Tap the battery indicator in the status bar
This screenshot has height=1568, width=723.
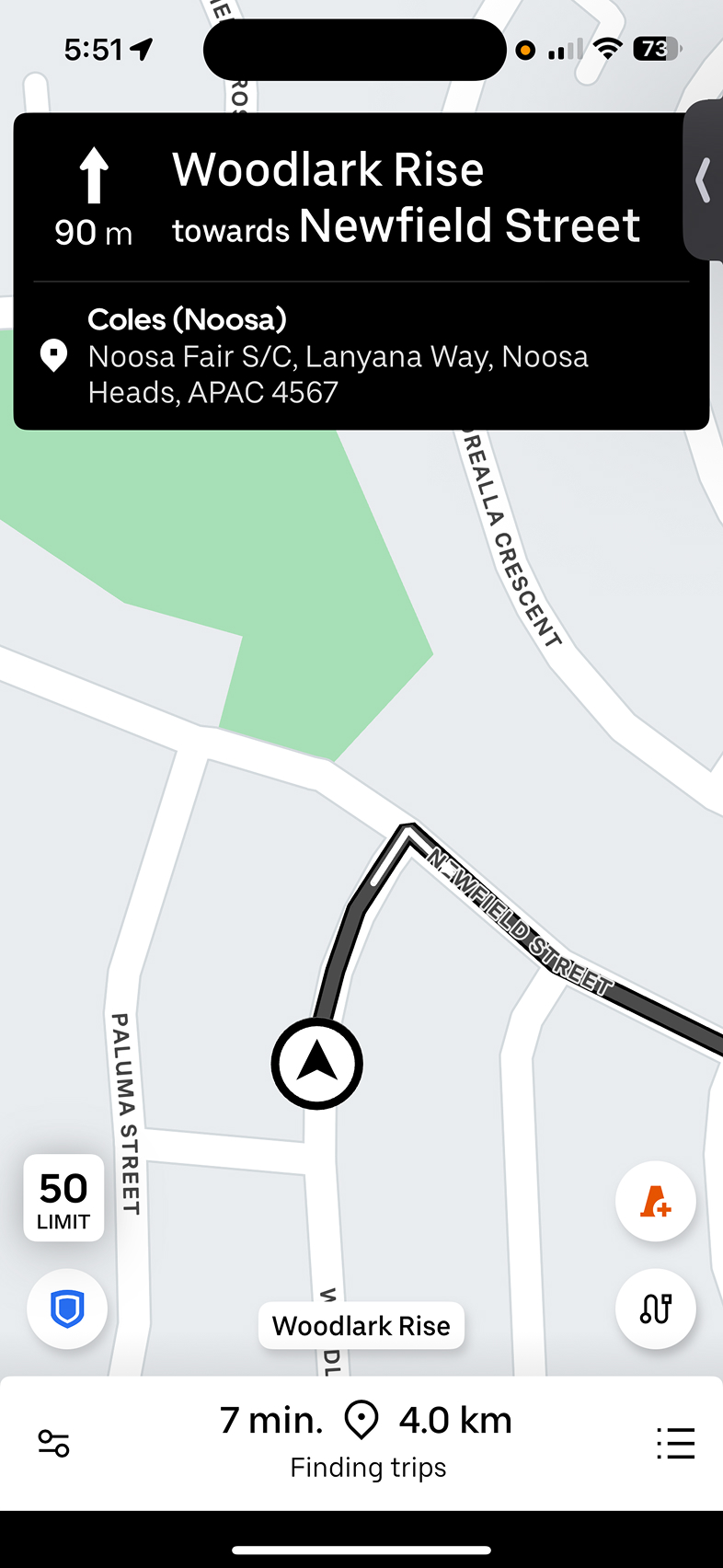[x=655, y=49]
